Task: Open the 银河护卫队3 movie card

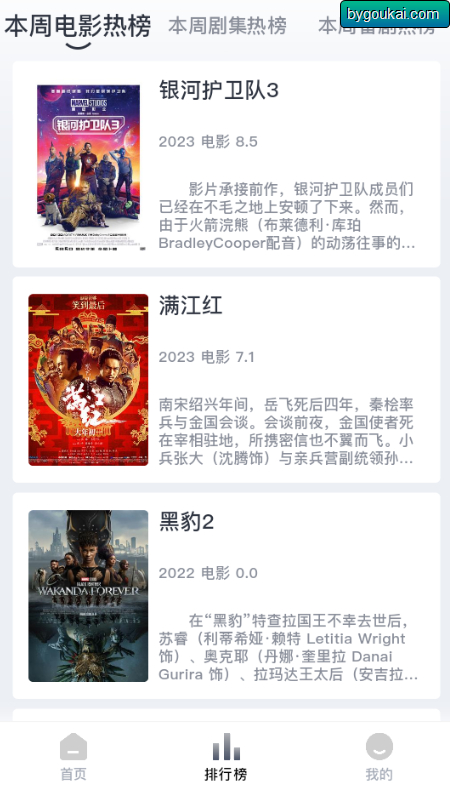Action: pyautogui.click(x=227, y=164)
